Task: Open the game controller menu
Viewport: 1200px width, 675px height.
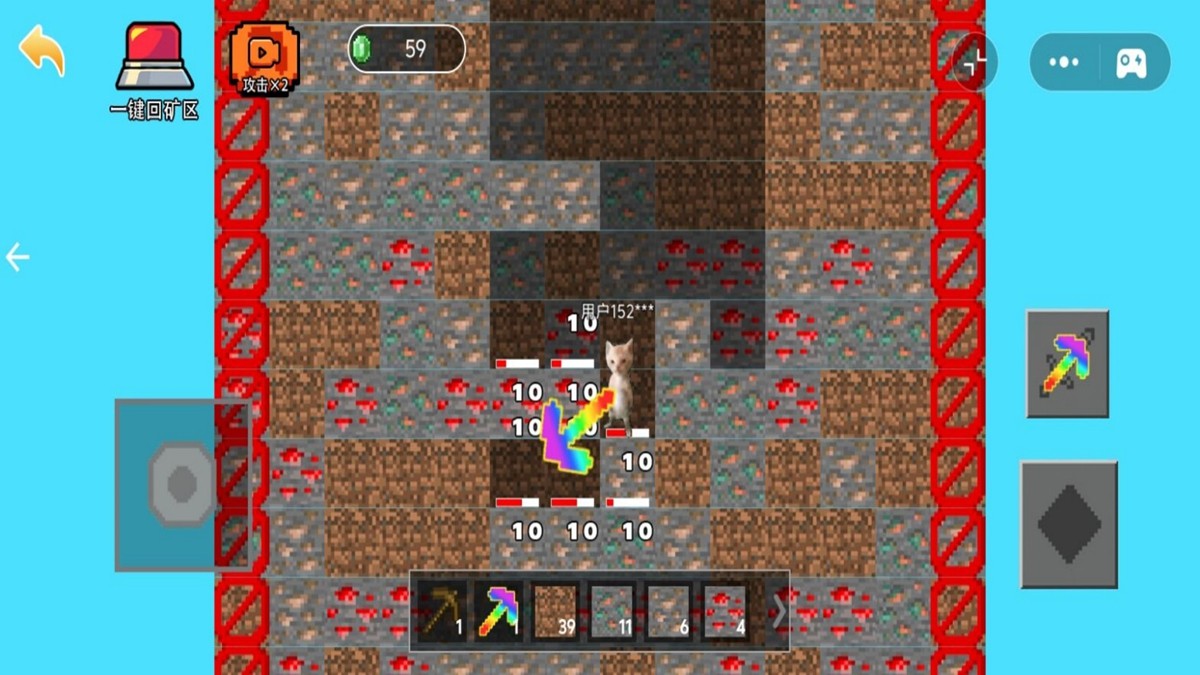Action: tap(1132, 62)
